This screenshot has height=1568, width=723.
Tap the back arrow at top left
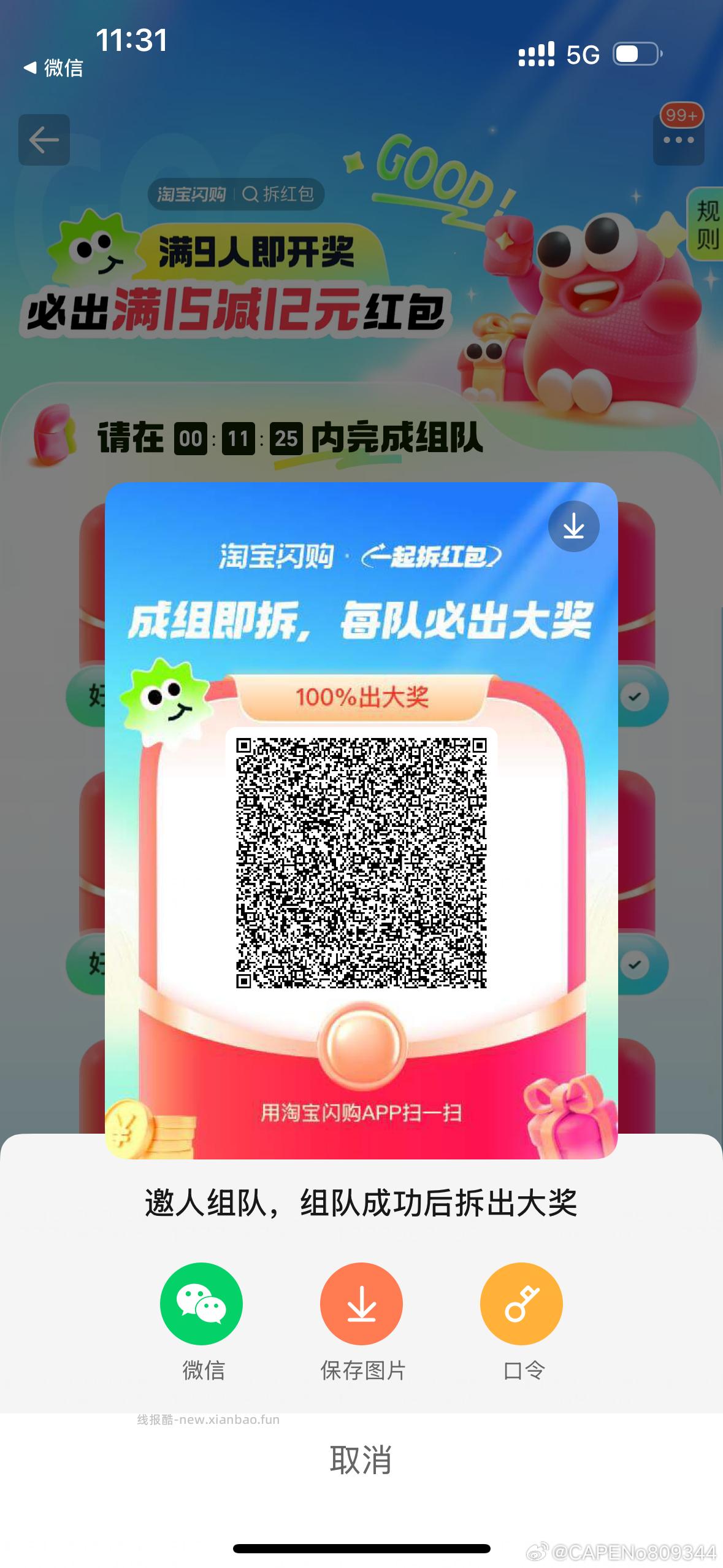point(43,140)
